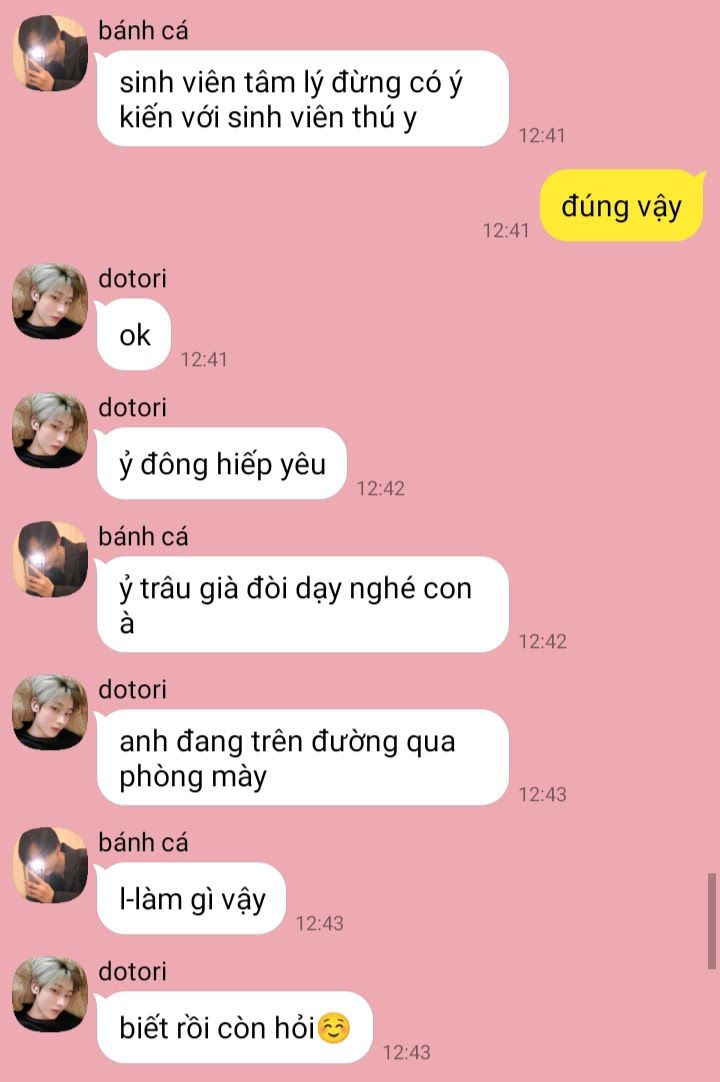Image resolution: width=720 pixels, height=1082 pixels.
Task: Open bánh cá's avatar beside the 'sinh viên tâm lý' message
Action: [x=50, y=52]
